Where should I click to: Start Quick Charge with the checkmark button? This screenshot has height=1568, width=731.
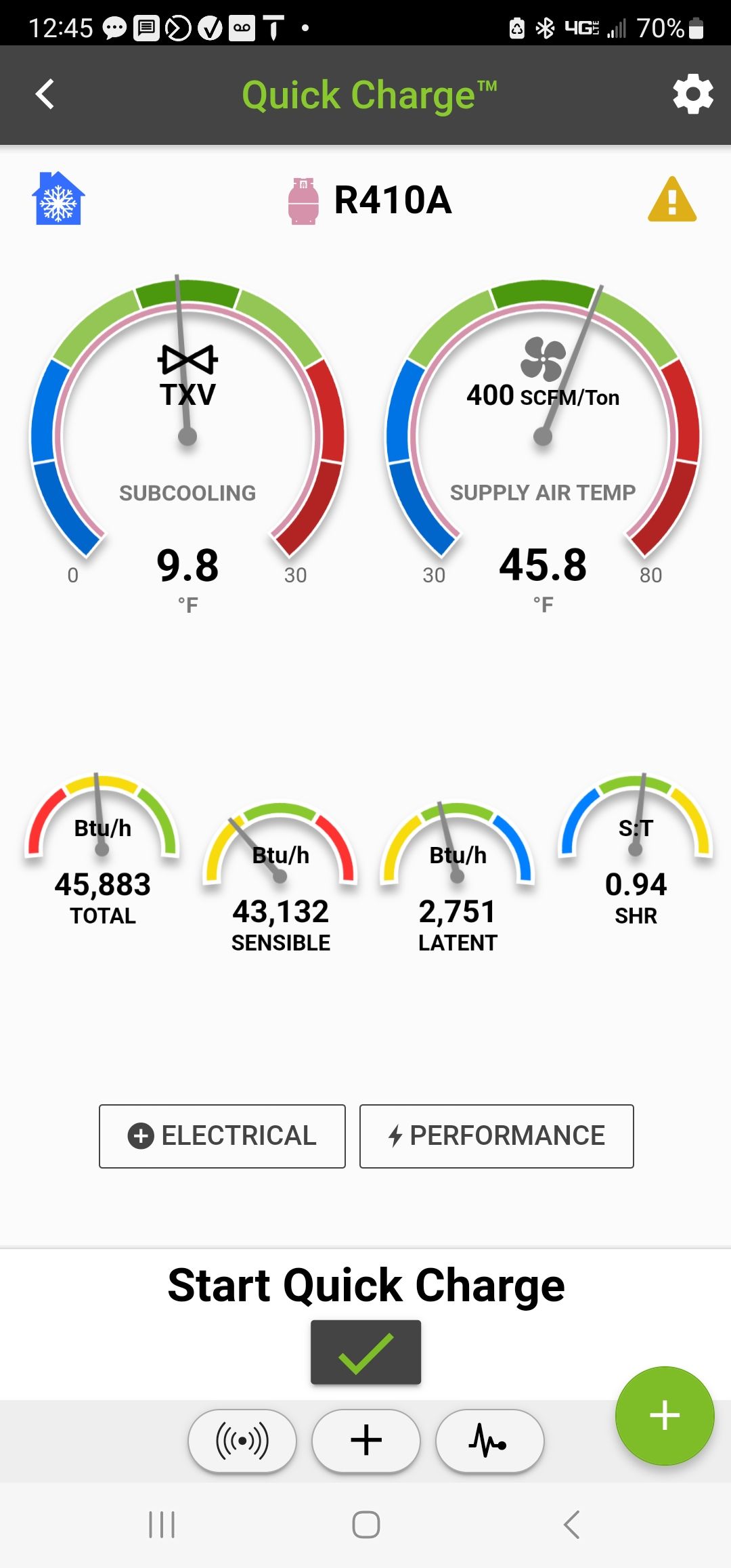[365, 1352]
